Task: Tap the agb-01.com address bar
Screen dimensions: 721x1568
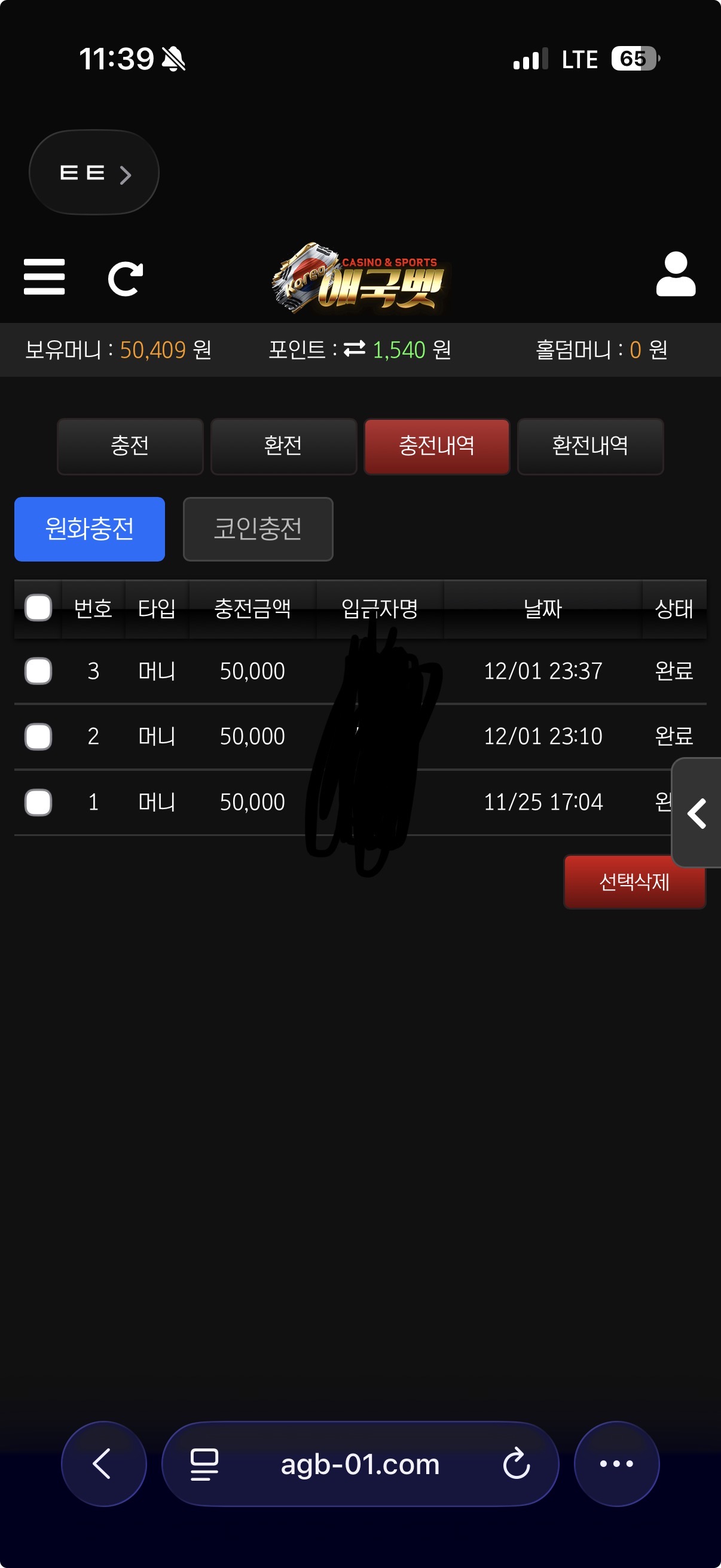Action: pos(359,1463)
